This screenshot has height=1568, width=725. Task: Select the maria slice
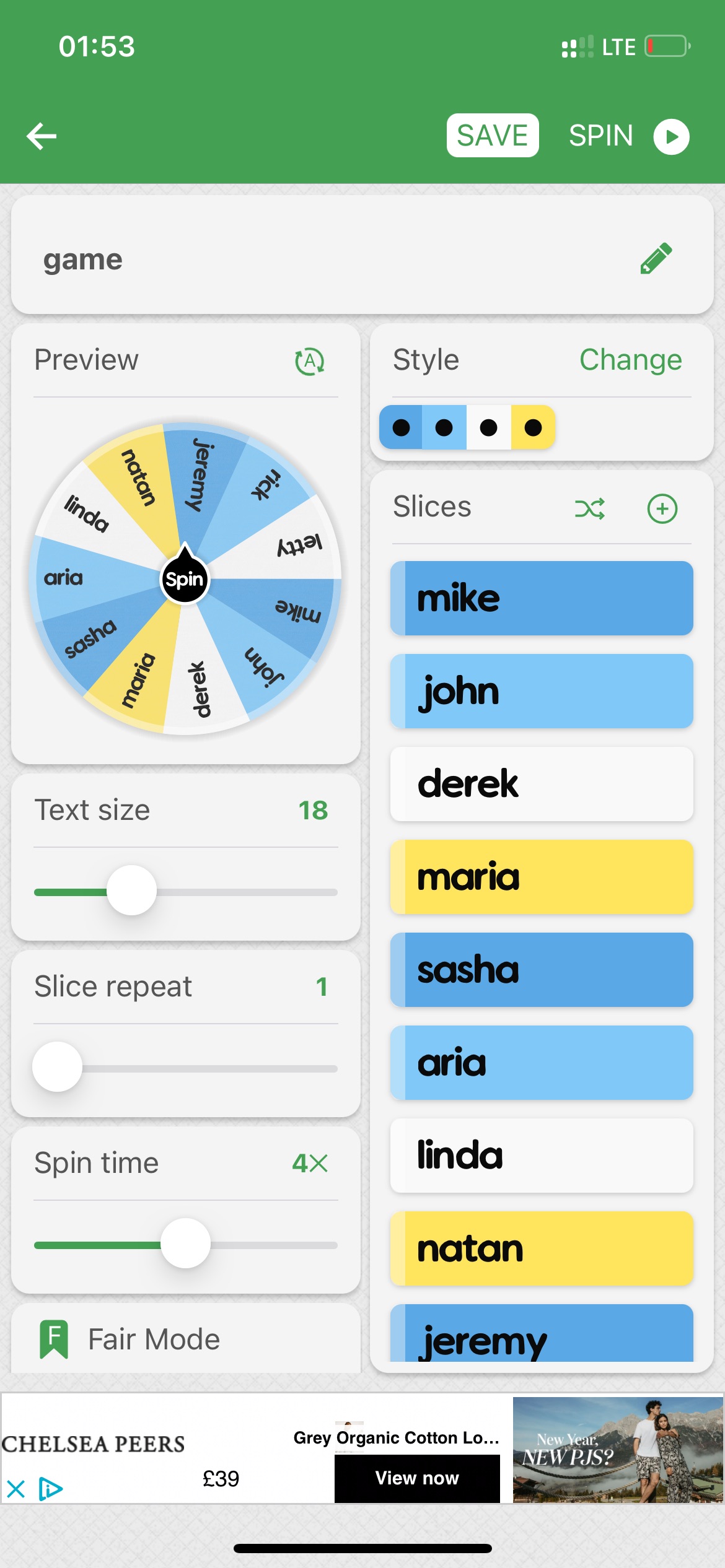[541, 877]
